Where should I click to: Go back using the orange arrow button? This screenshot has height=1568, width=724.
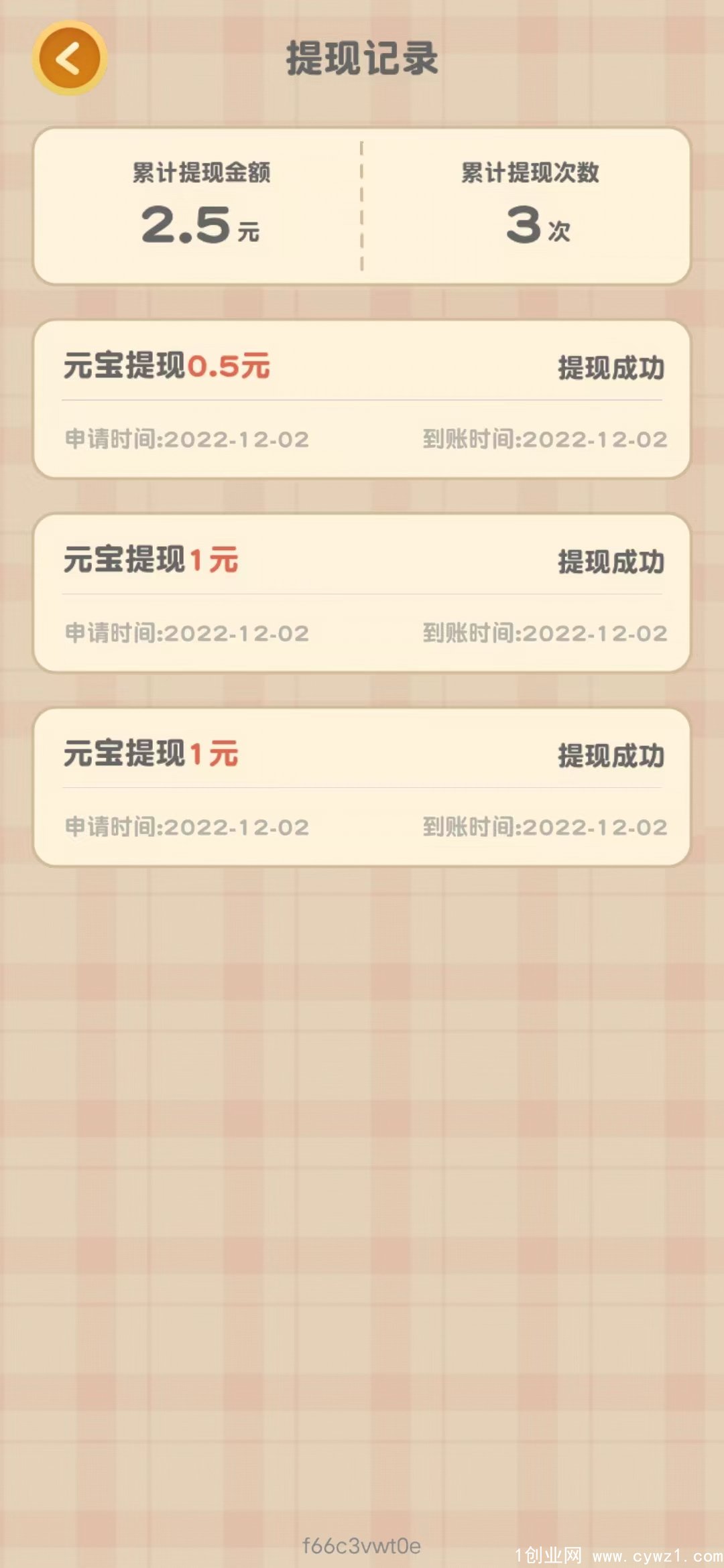pyautogui.click(x=70, y=58)
